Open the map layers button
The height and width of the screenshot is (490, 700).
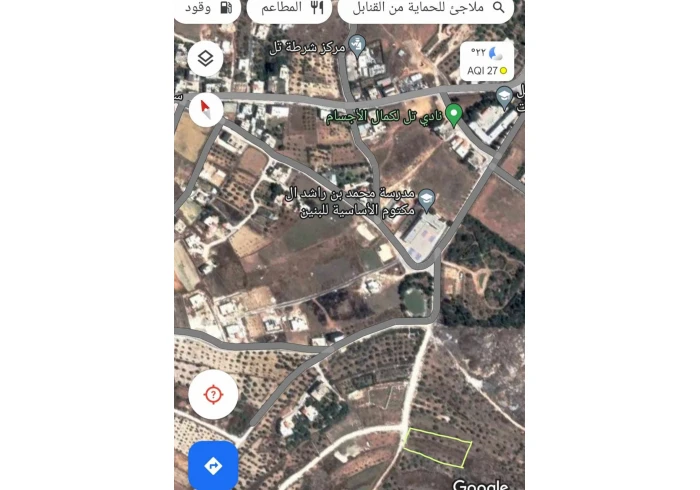205,59
